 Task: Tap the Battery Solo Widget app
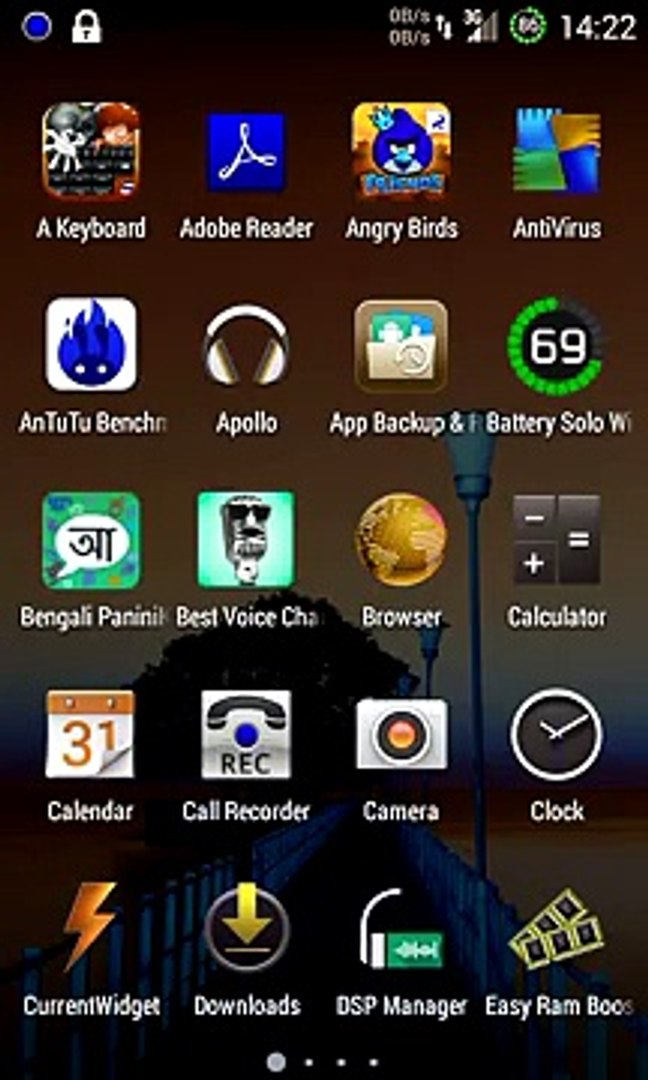coord(557,345)
